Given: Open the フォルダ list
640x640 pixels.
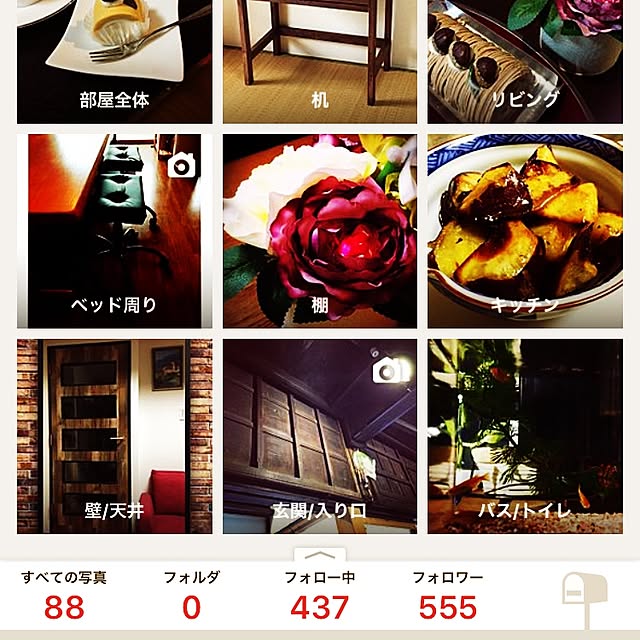Looking at the screenshot, I should coord(192,596).
